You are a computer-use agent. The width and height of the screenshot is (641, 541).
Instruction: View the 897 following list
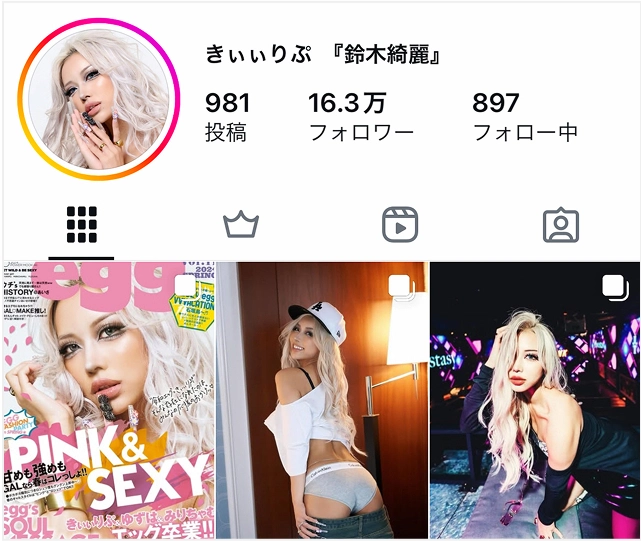click(x=524, y=117)
